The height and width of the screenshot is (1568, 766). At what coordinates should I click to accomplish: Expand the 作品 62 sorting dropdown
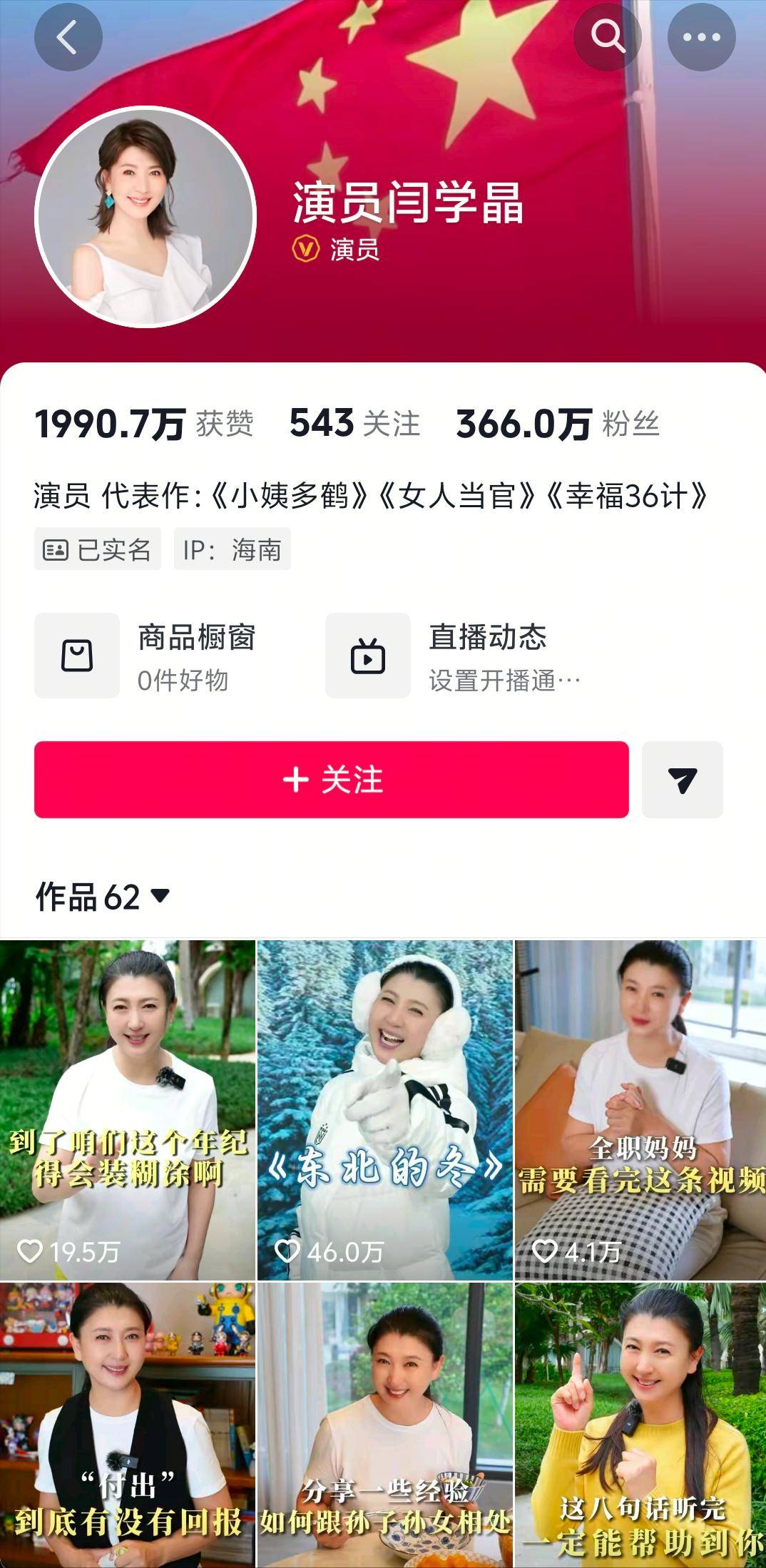click(103, 897)
